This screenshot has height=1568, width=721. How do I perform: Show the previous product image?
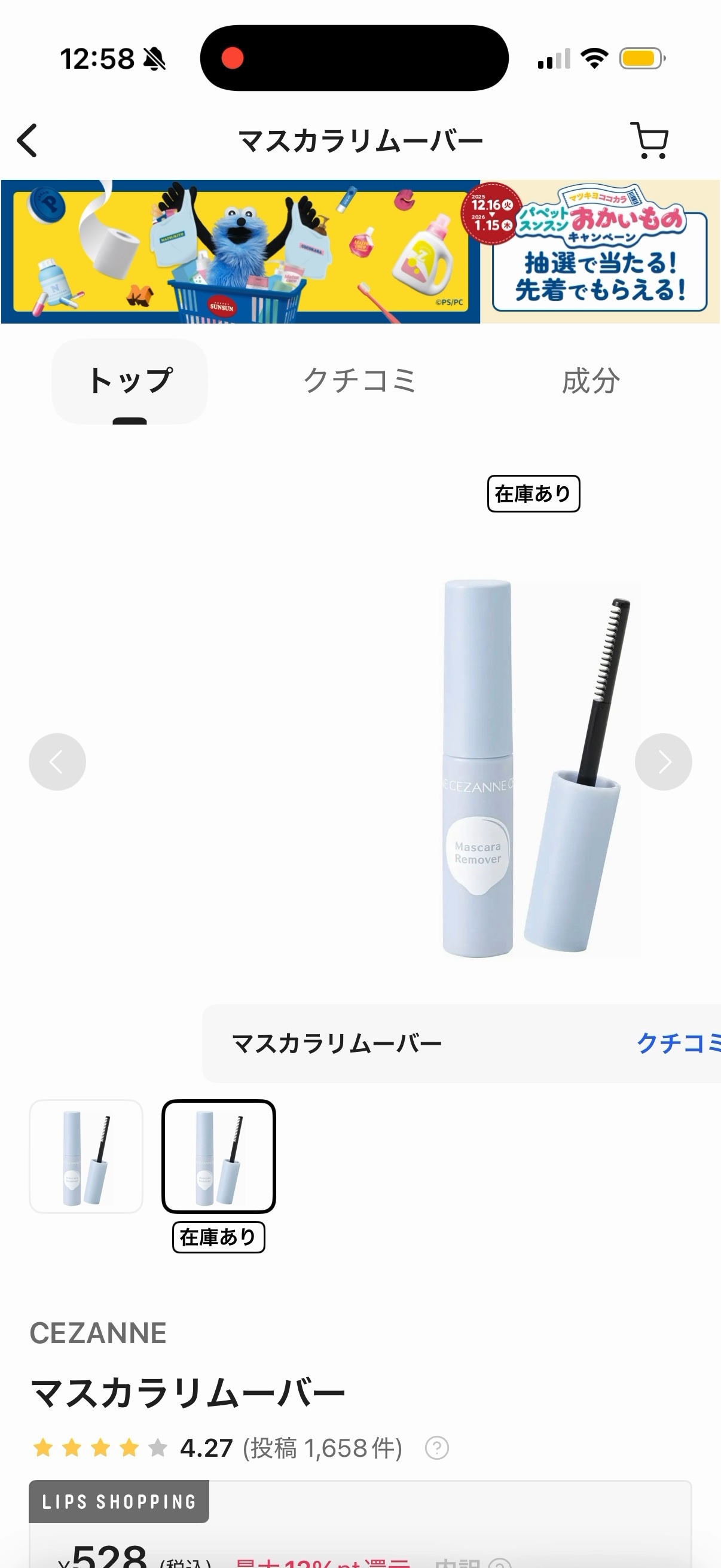click(57, 762)
